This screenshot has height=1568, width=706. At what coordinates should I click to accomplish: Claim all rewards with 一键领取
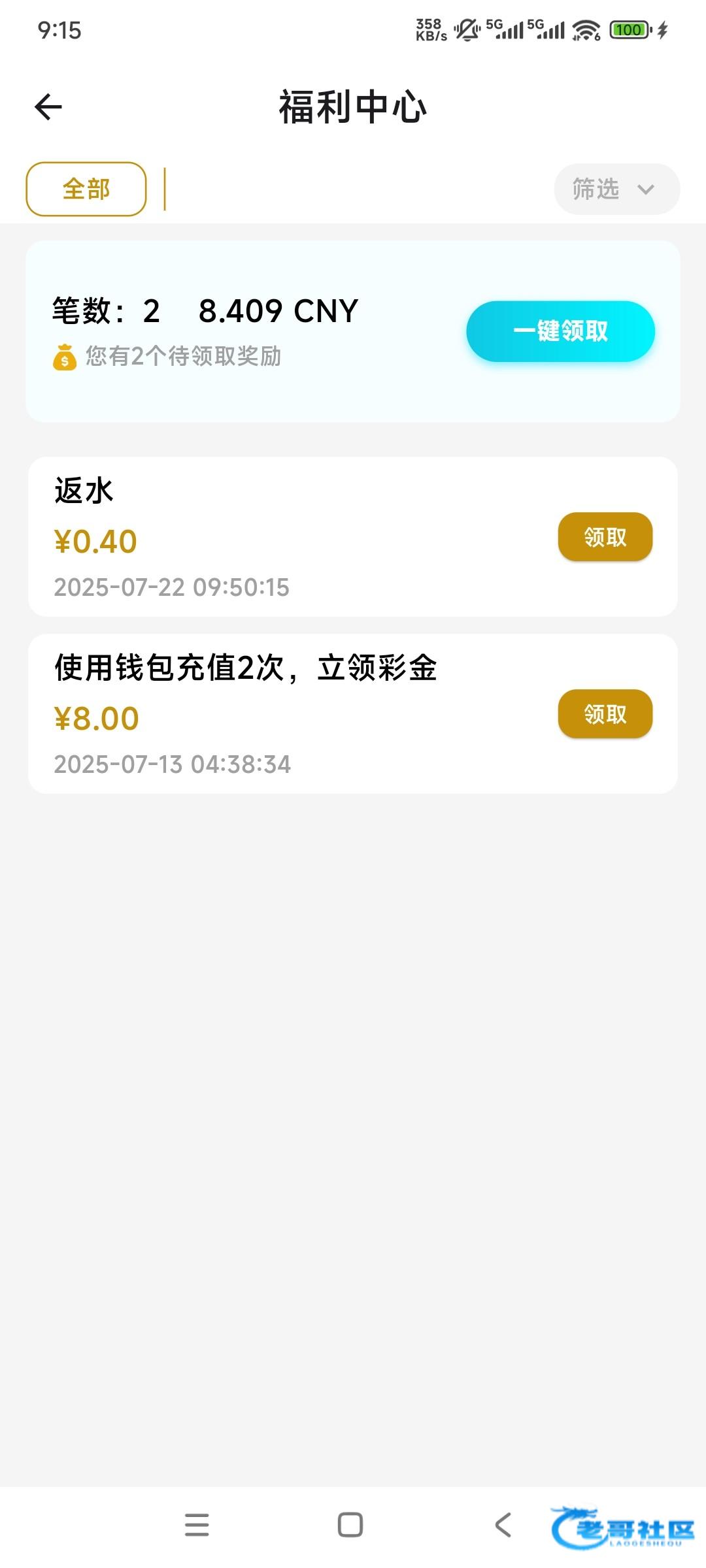(x=560, y=331)
